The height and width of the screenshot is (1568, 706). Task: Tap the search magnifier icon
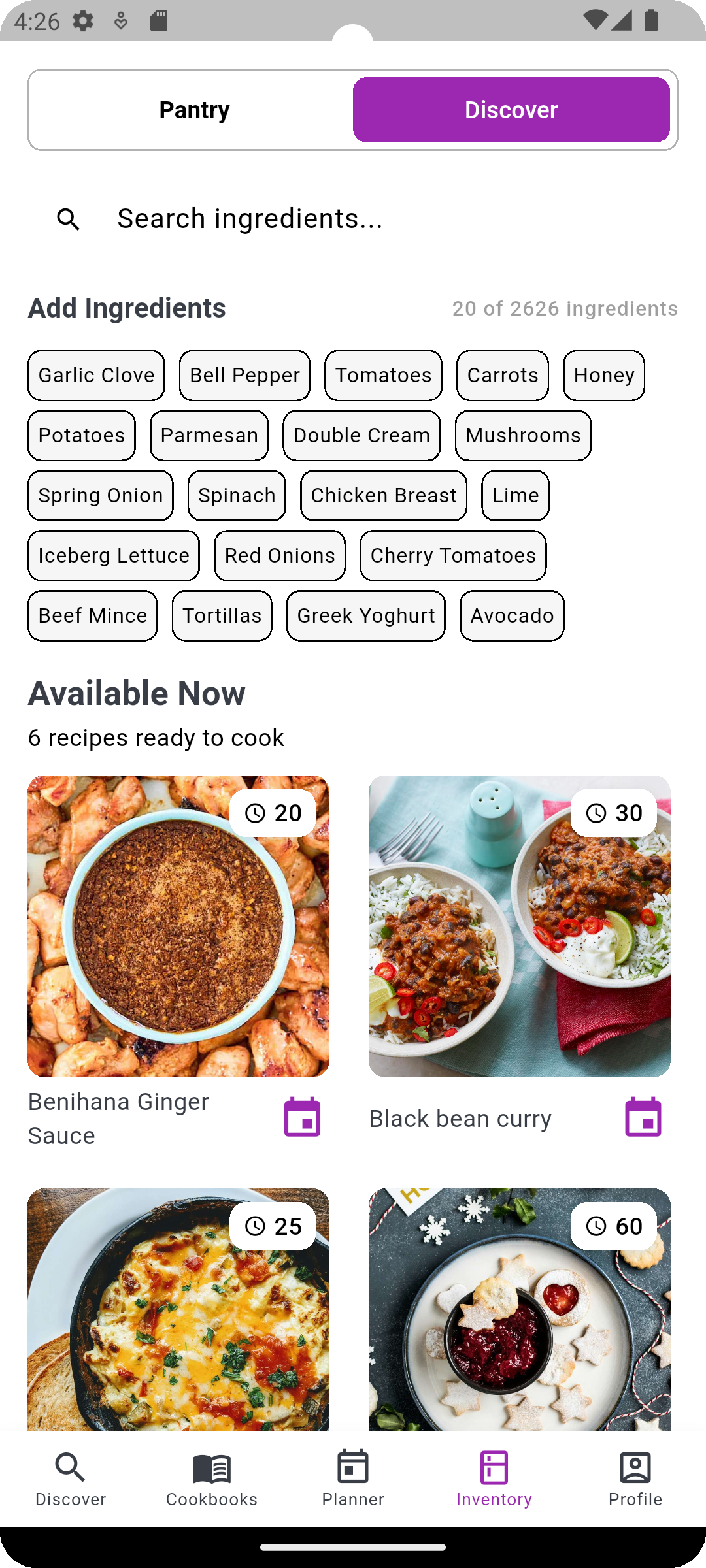(x=69, y=218)
